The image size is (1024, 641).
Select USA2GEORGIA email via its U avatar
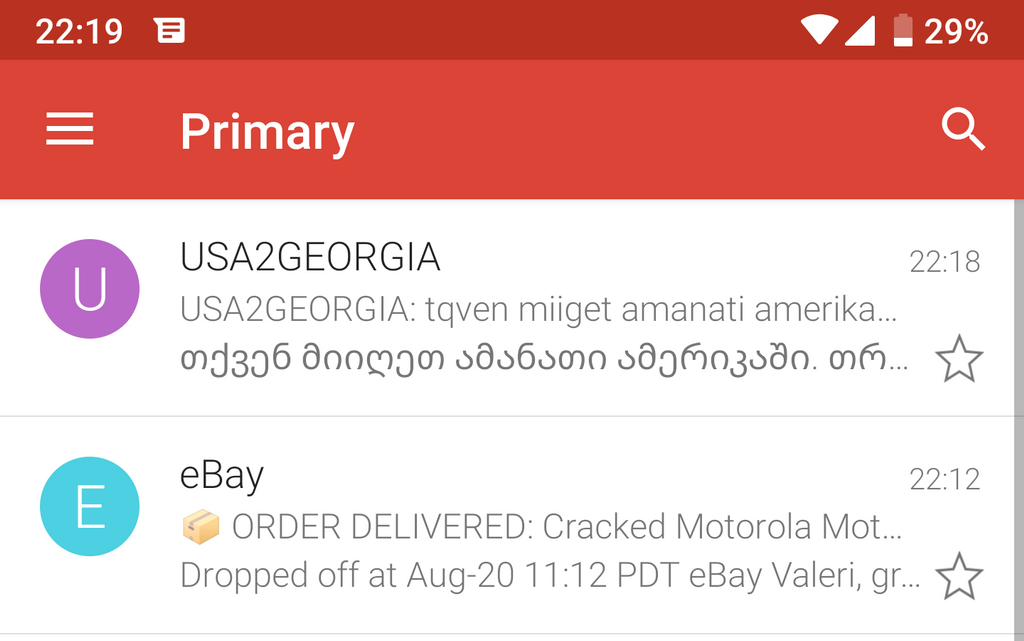pyautogui.click(x=90, y=289)
